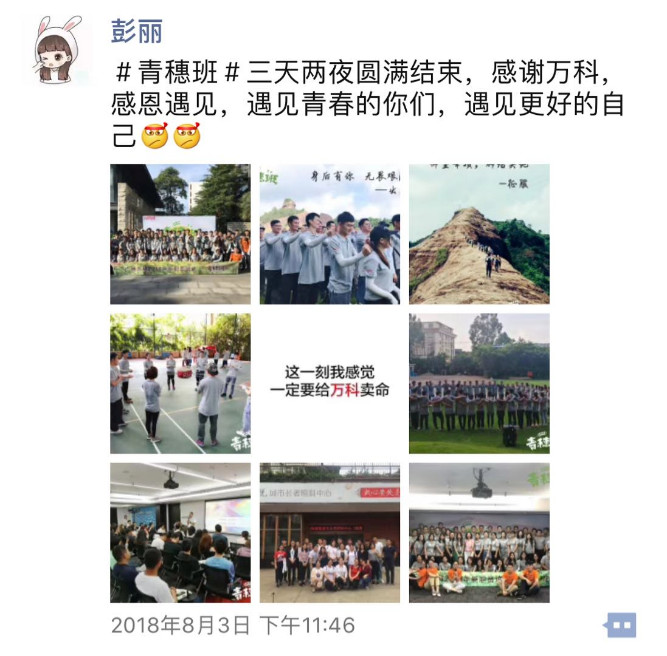Open the basketball court activity photo
This screenshot has width=667, height=656.
click(x=180, y=383)
